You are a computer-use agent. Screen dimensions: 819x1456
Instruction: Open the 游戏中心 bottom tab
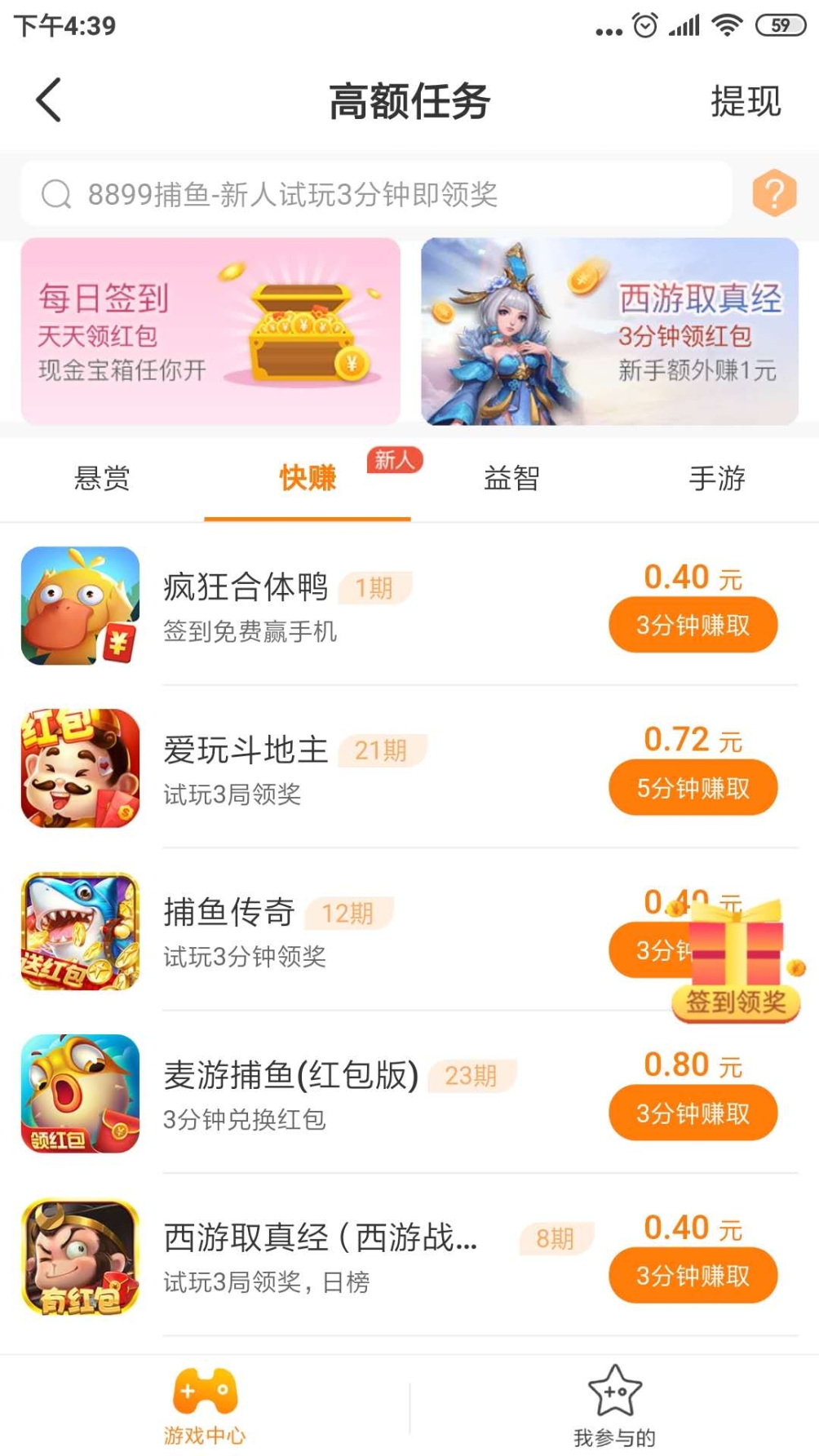[x=205, y=1405]
